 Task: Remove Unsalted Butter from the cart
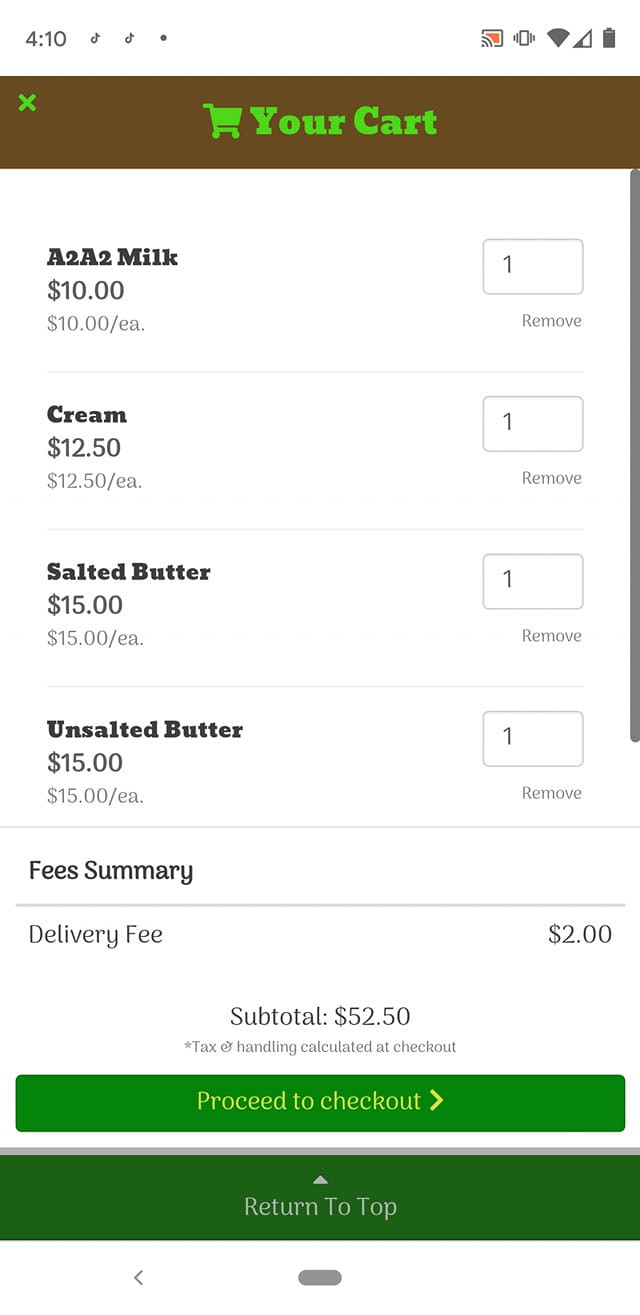coord(551,793)
